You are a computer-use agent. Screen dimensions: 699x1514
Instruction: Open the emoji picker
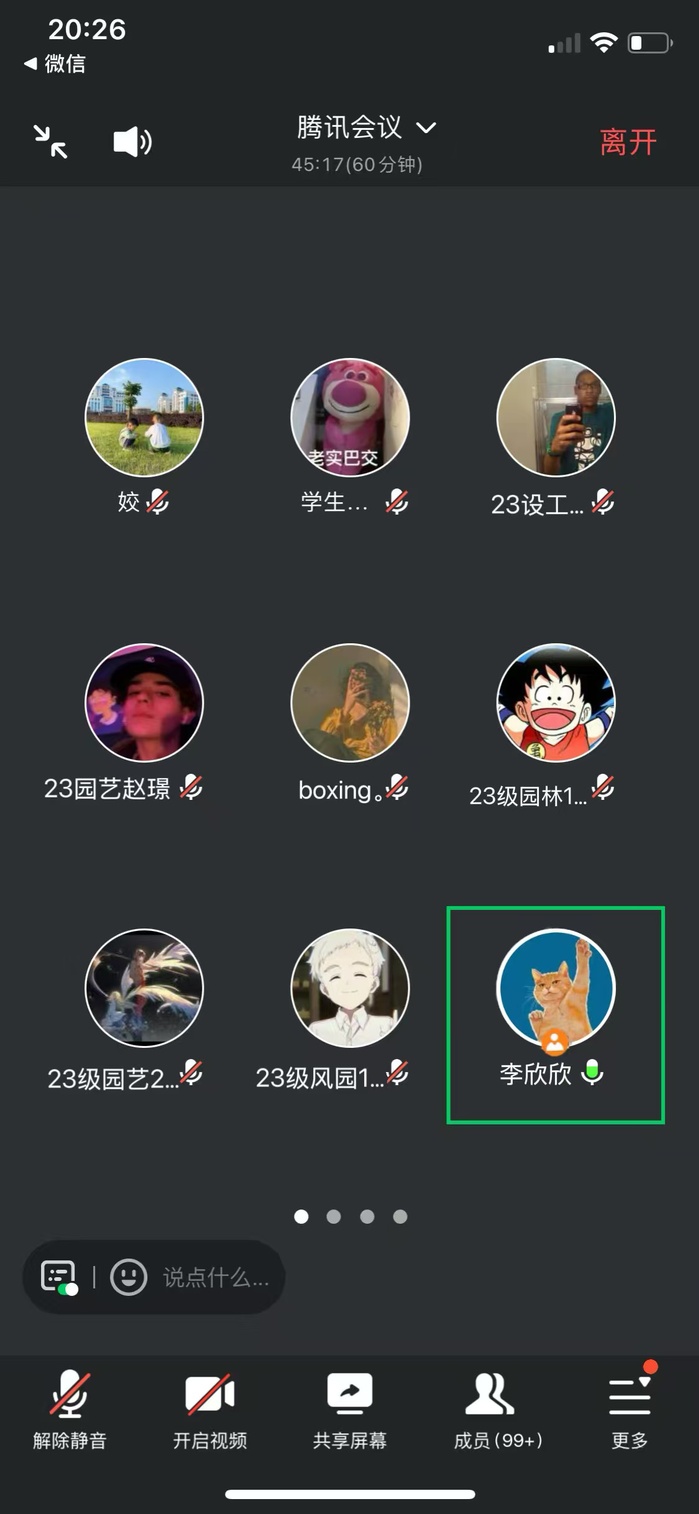tap(128, 1277)
